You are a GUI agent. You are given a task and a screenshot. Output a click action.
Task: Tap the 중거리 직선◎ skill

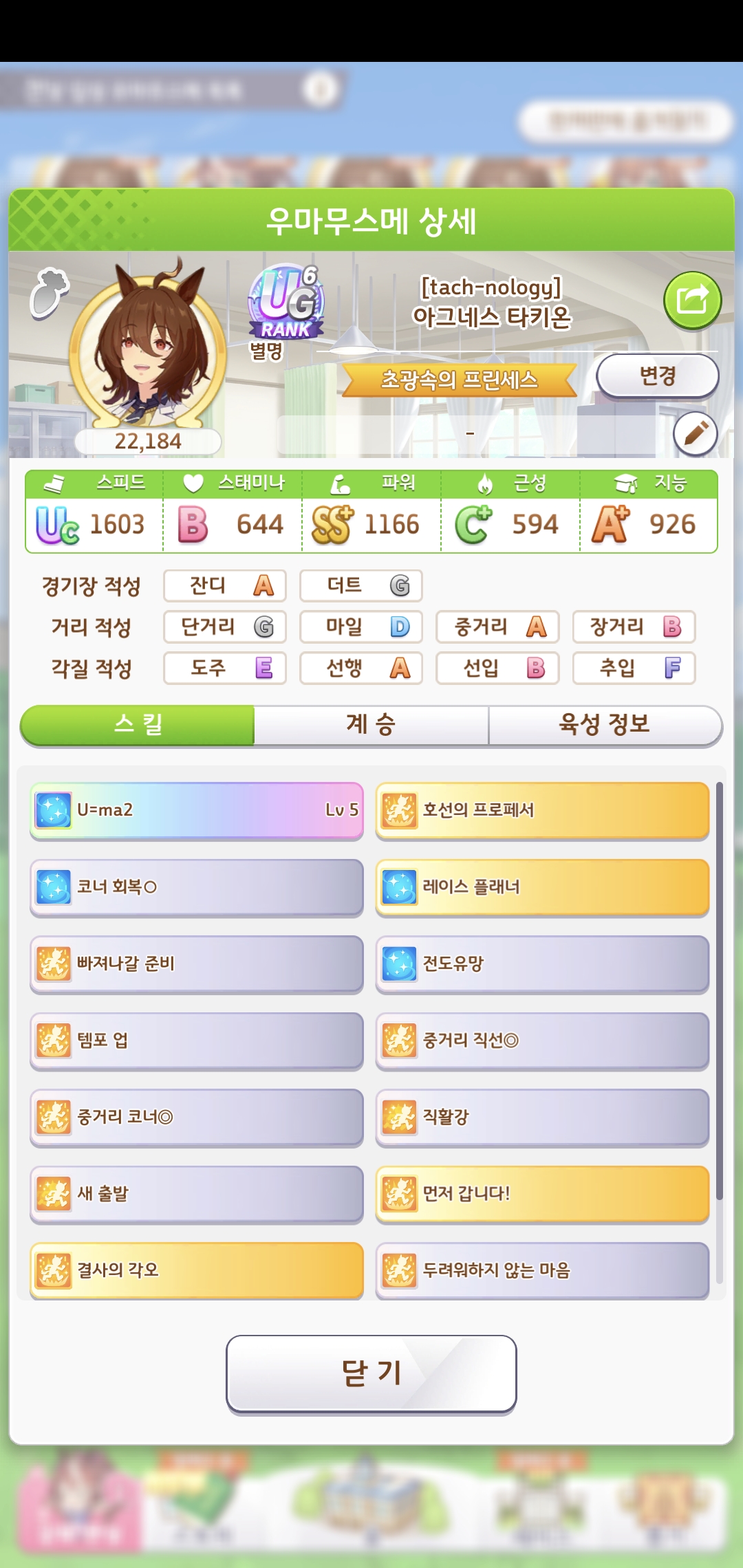click(542, 1041)
